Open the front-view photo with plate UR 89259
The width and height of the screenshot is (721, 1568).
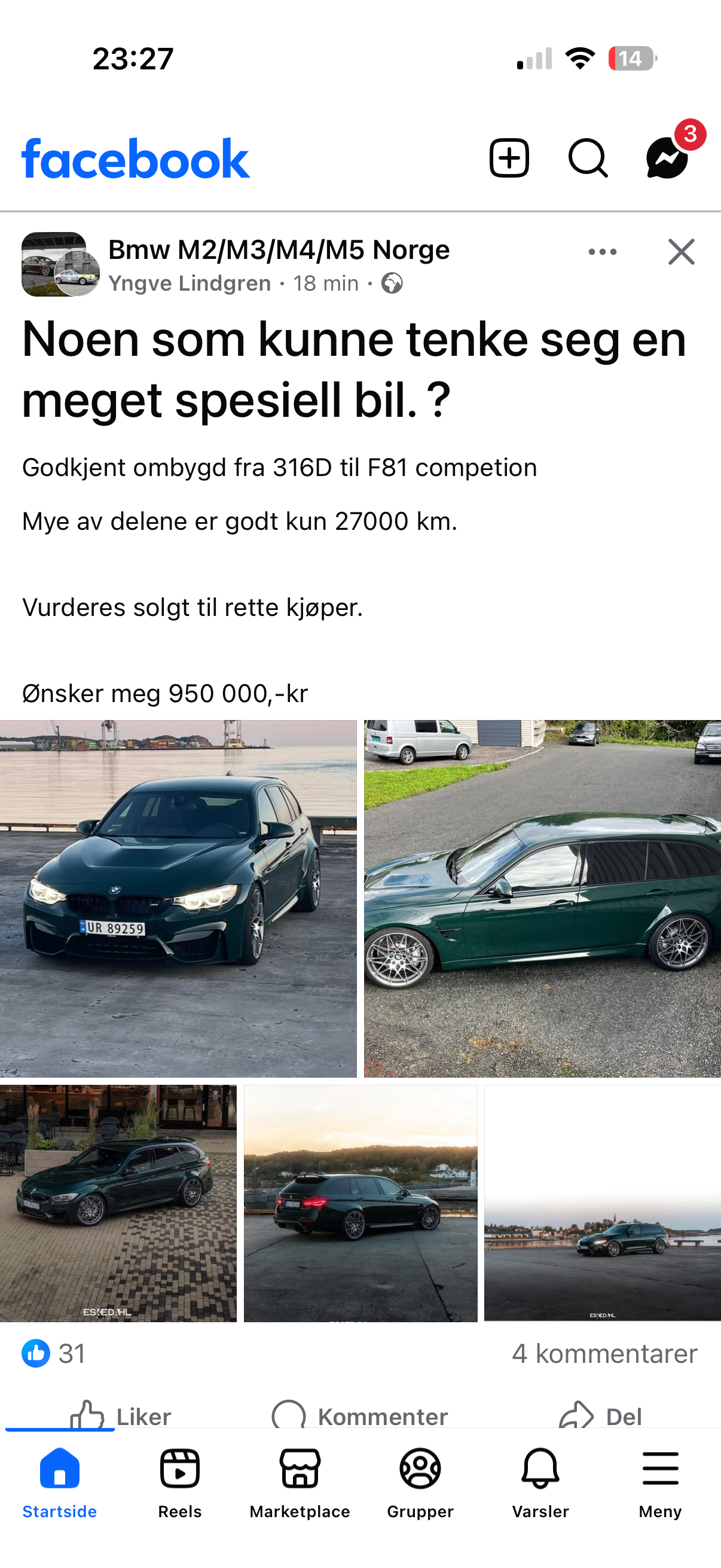178,898
